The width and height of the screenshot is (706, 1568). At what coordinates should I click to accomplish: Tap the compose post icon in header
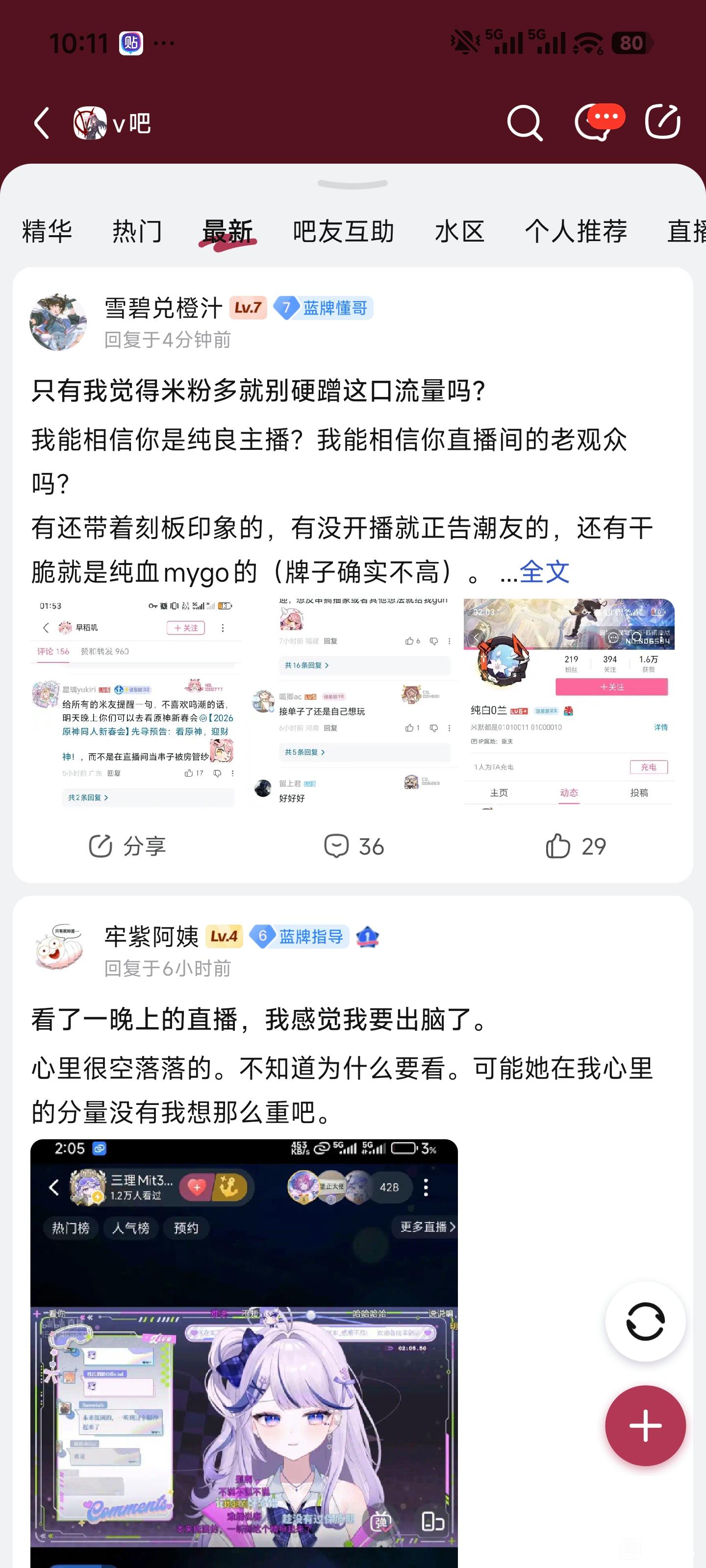[x=663, y=122]
